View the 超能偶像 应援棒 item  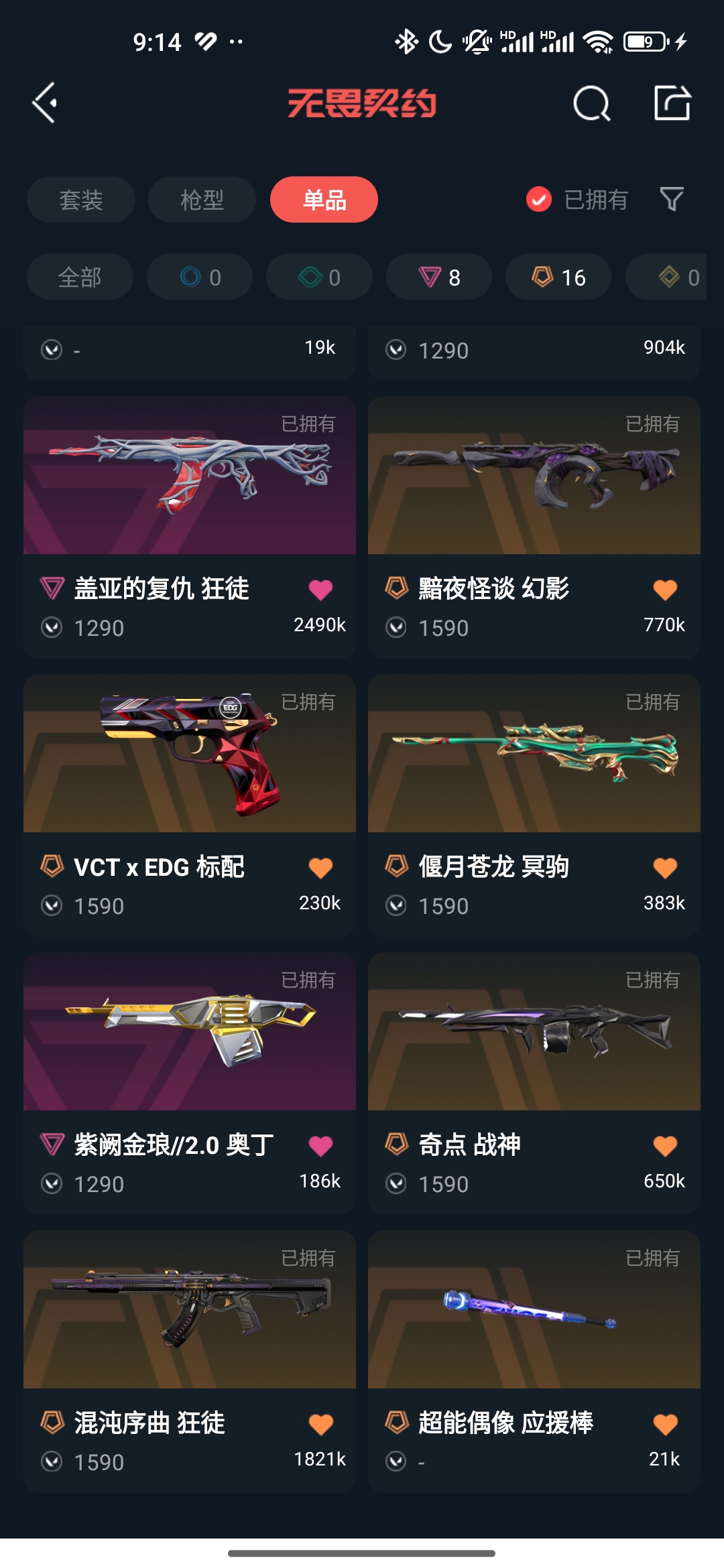pos(534,1310)
